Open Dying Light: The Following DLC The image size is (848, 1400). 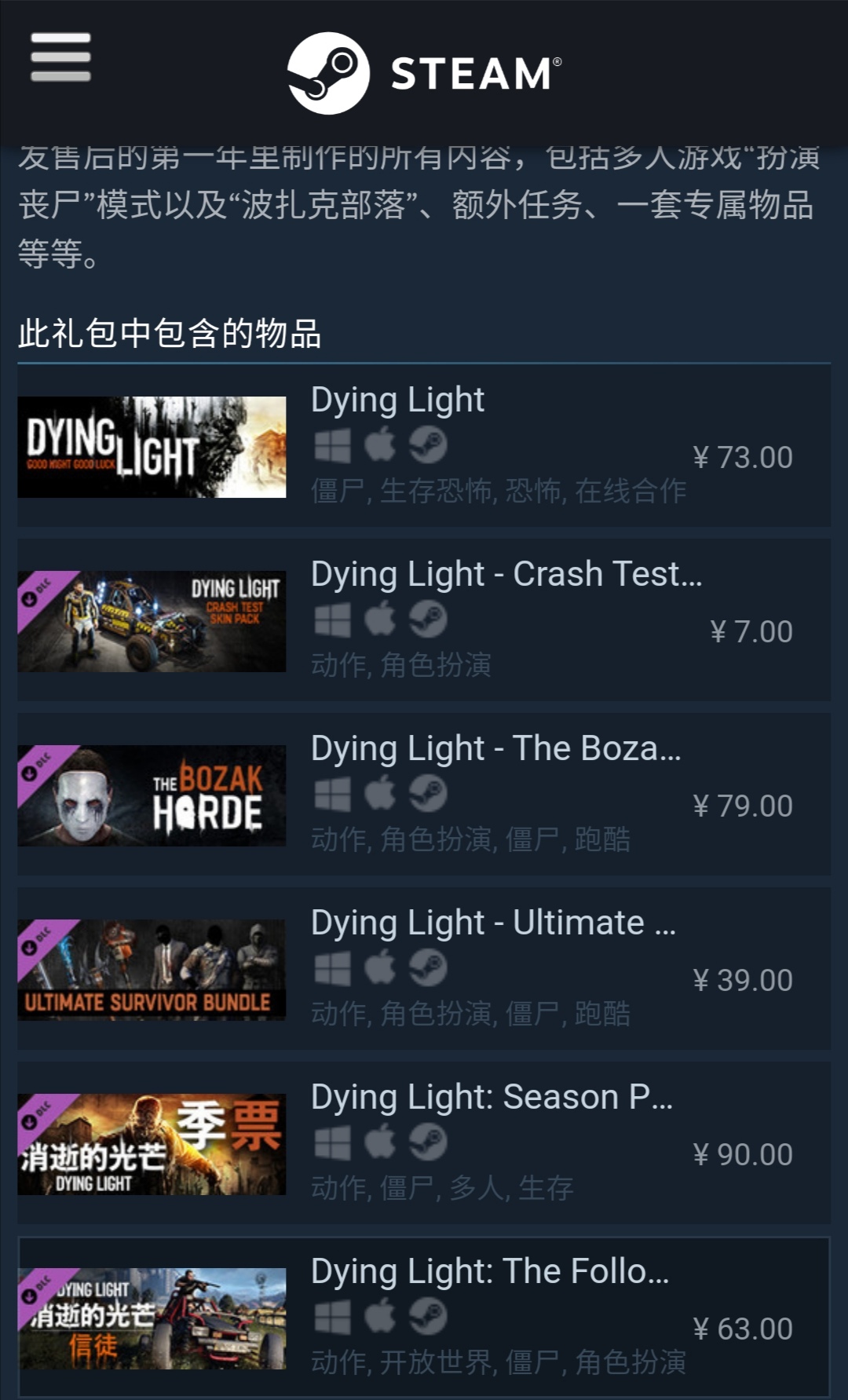[x=424, y=1318]
